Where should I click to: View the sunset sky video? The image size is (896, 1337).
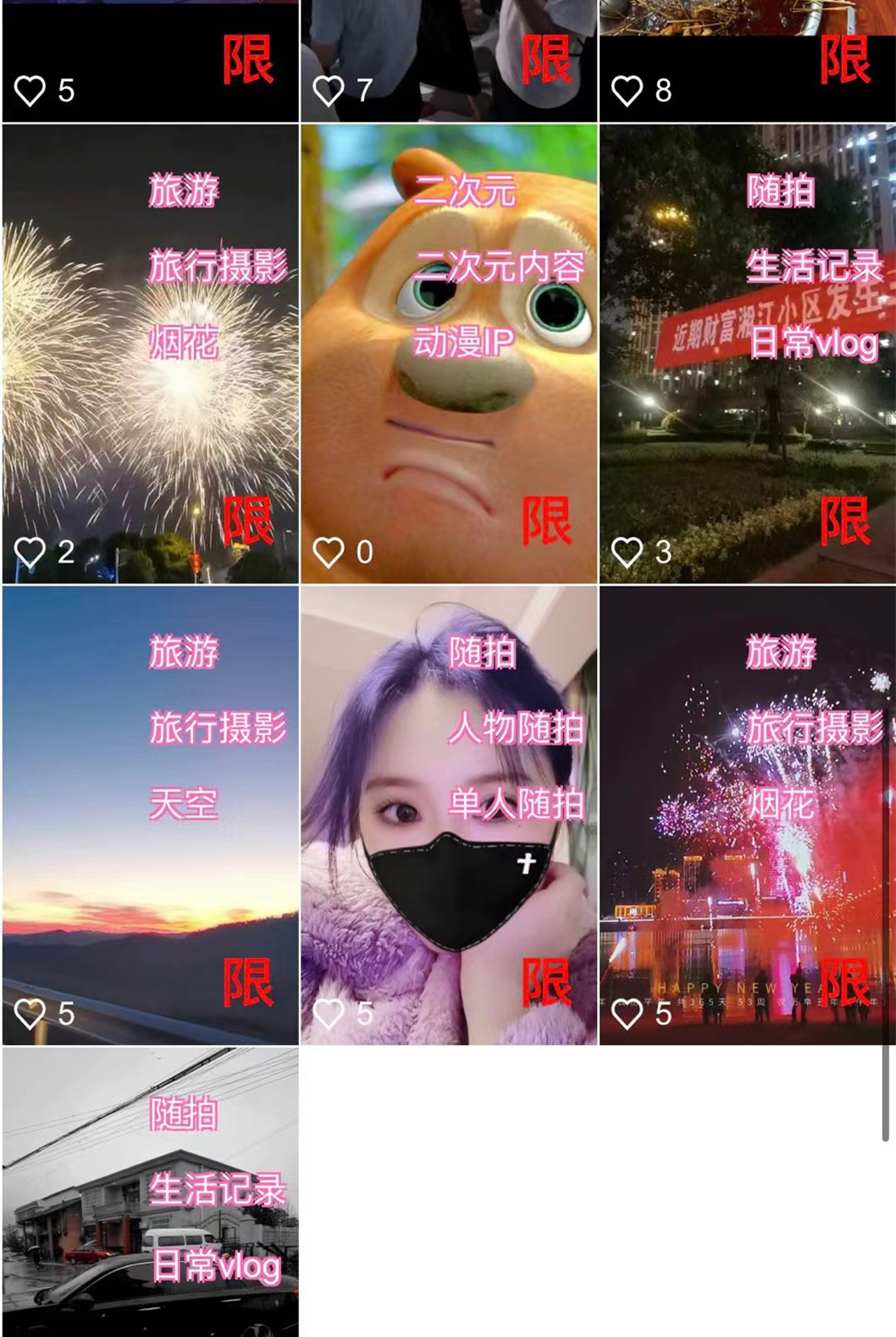(x=151, y=815)
